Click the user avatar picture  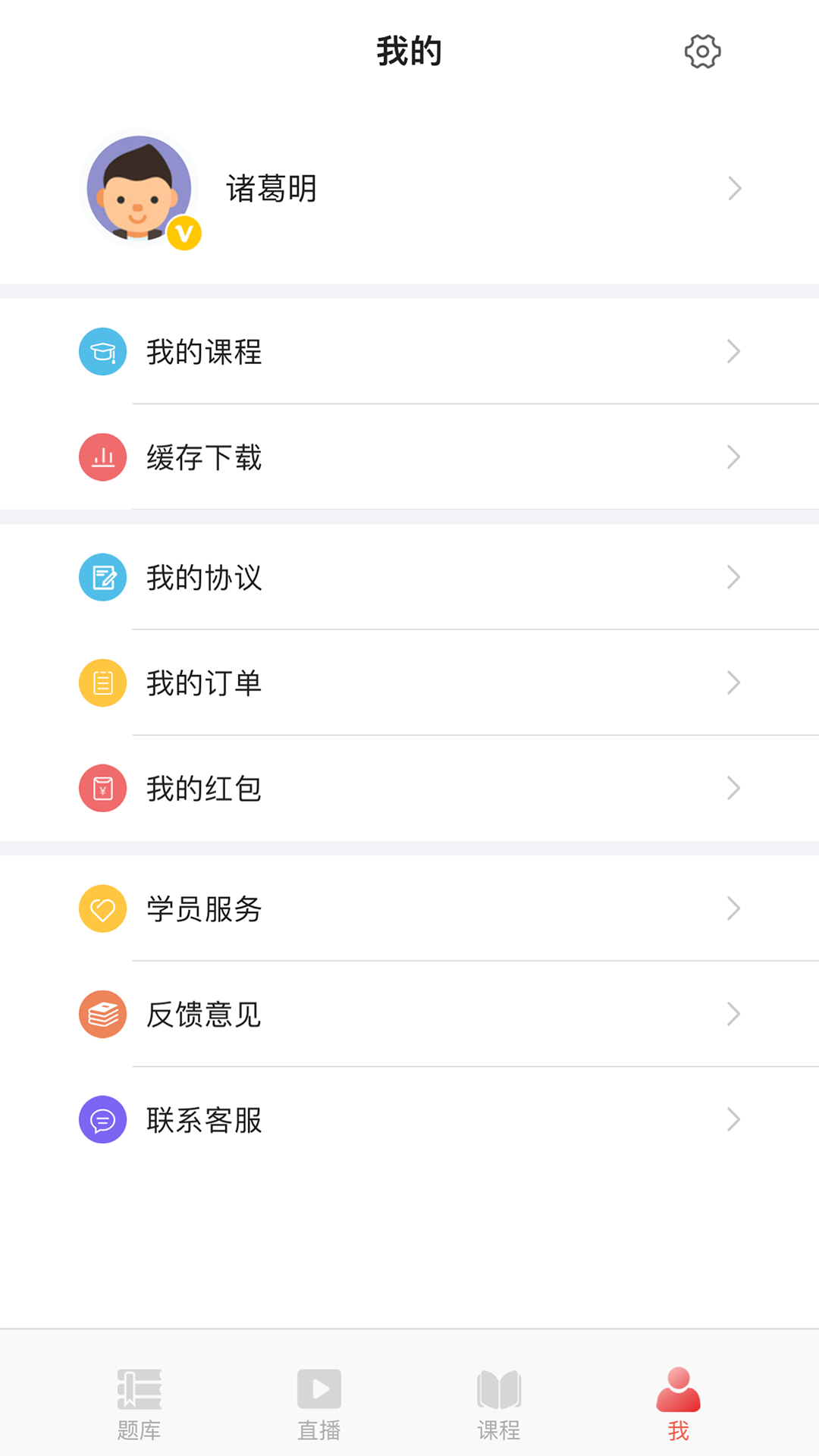139,188
